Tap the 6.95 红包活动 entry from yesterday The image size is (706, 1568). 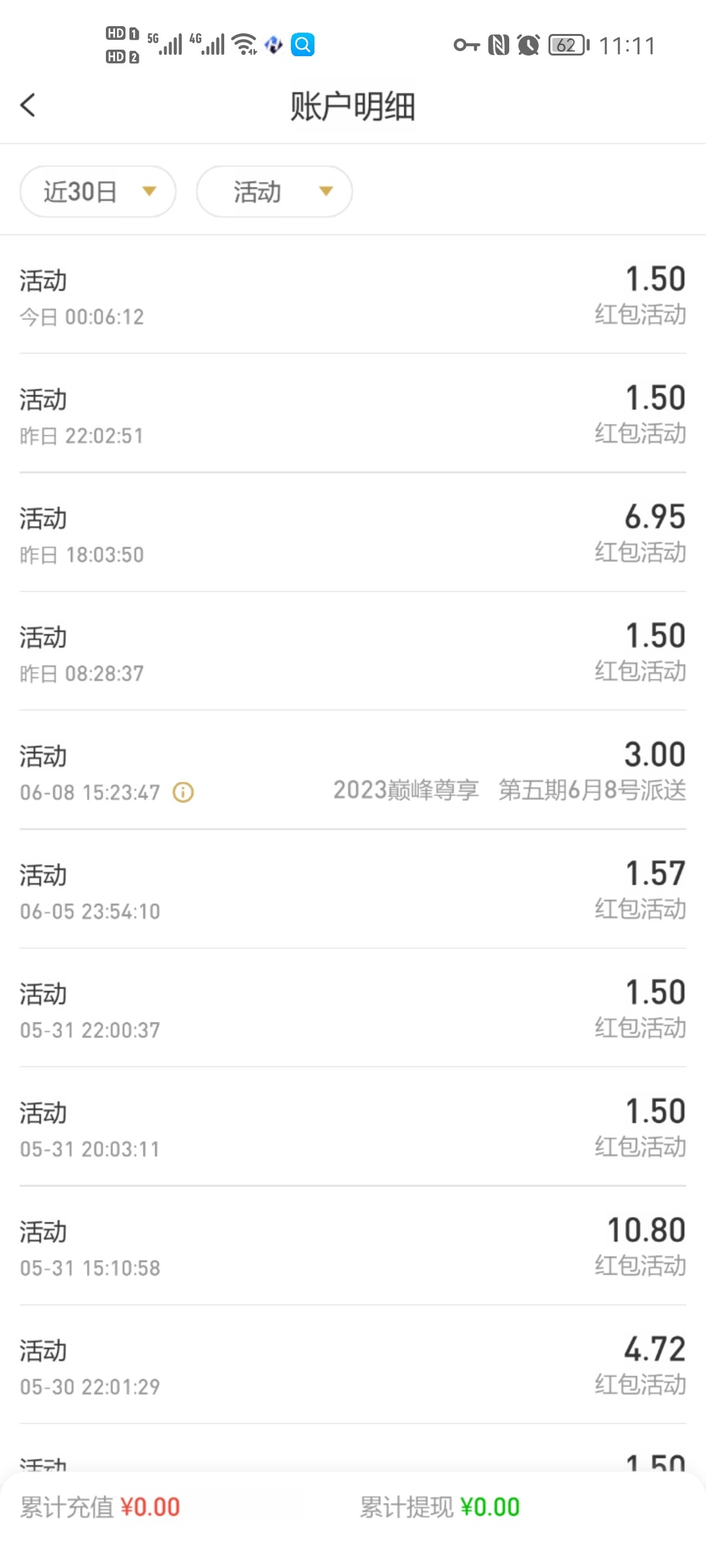pos(353,534)
